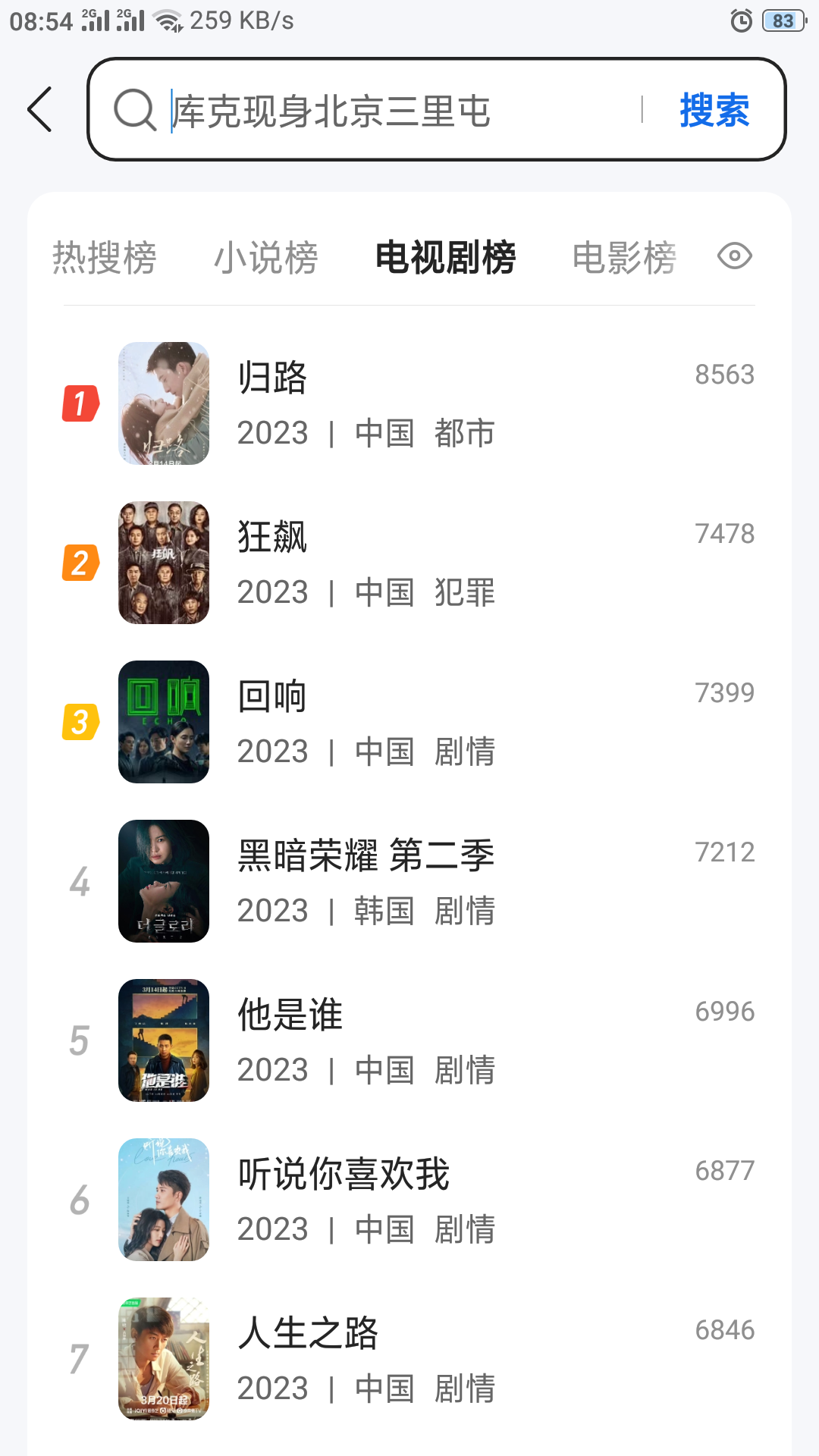Open the drama 人生之路
Screen dimensions: 819x1456
click(409, 1359)
